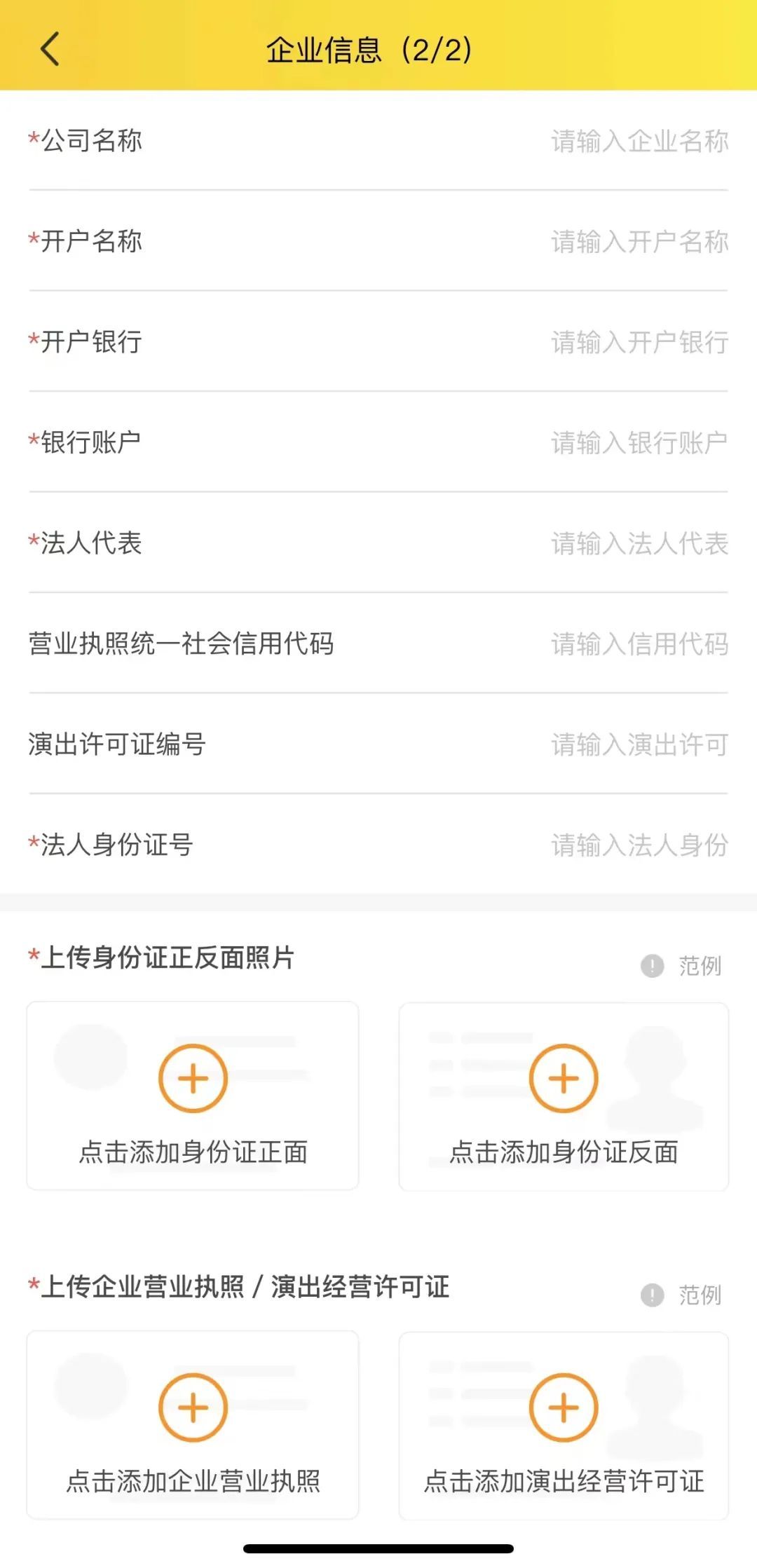The width and height of the screenshot is (757, 1568).
Task: Tap the 公司名称 input field
Action: tap(639, 142)
